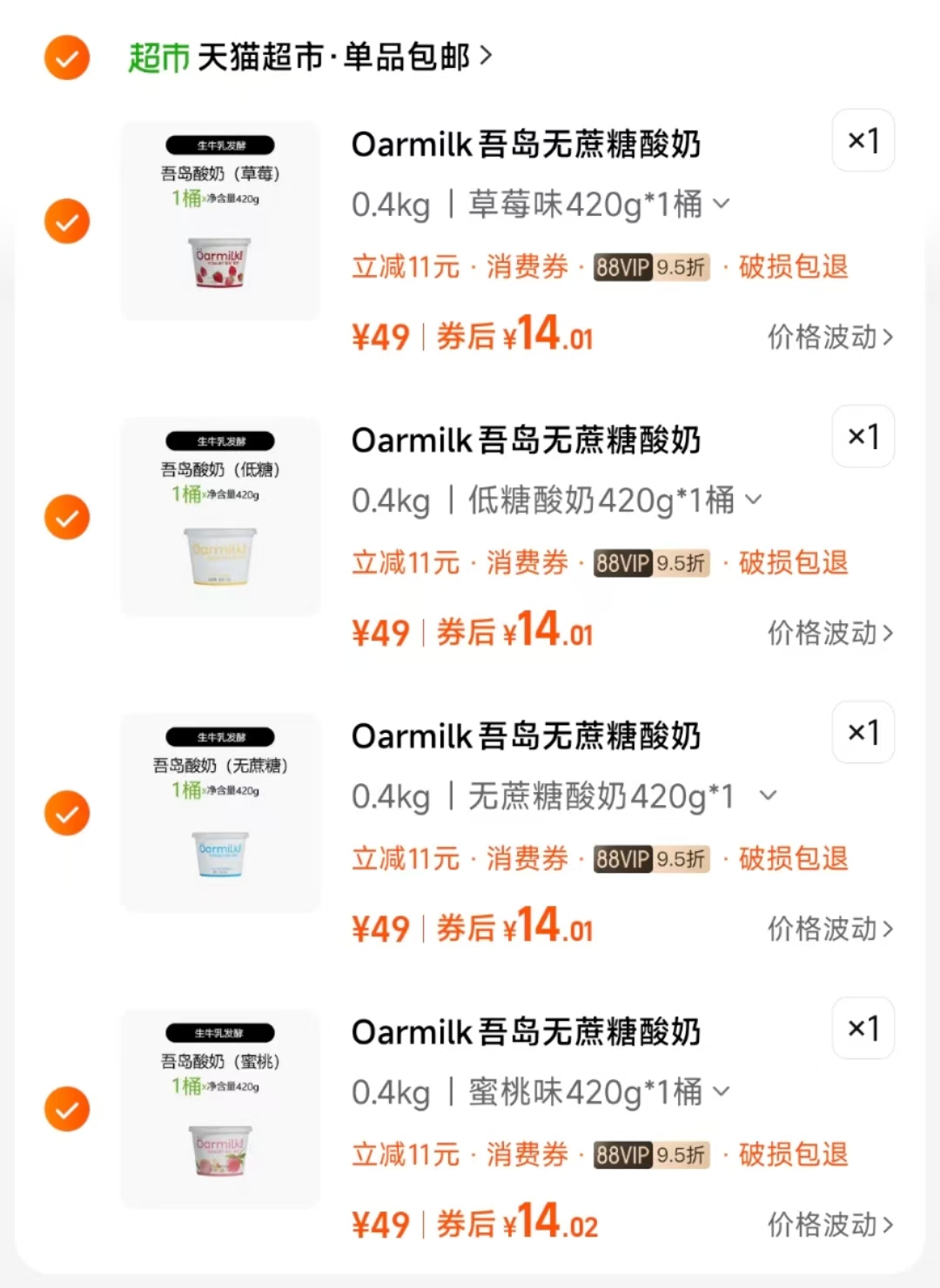Click the 破损包退 tag on 无蔗糖 item
Screen dimensions: 940x1288
tap(792, 859)
